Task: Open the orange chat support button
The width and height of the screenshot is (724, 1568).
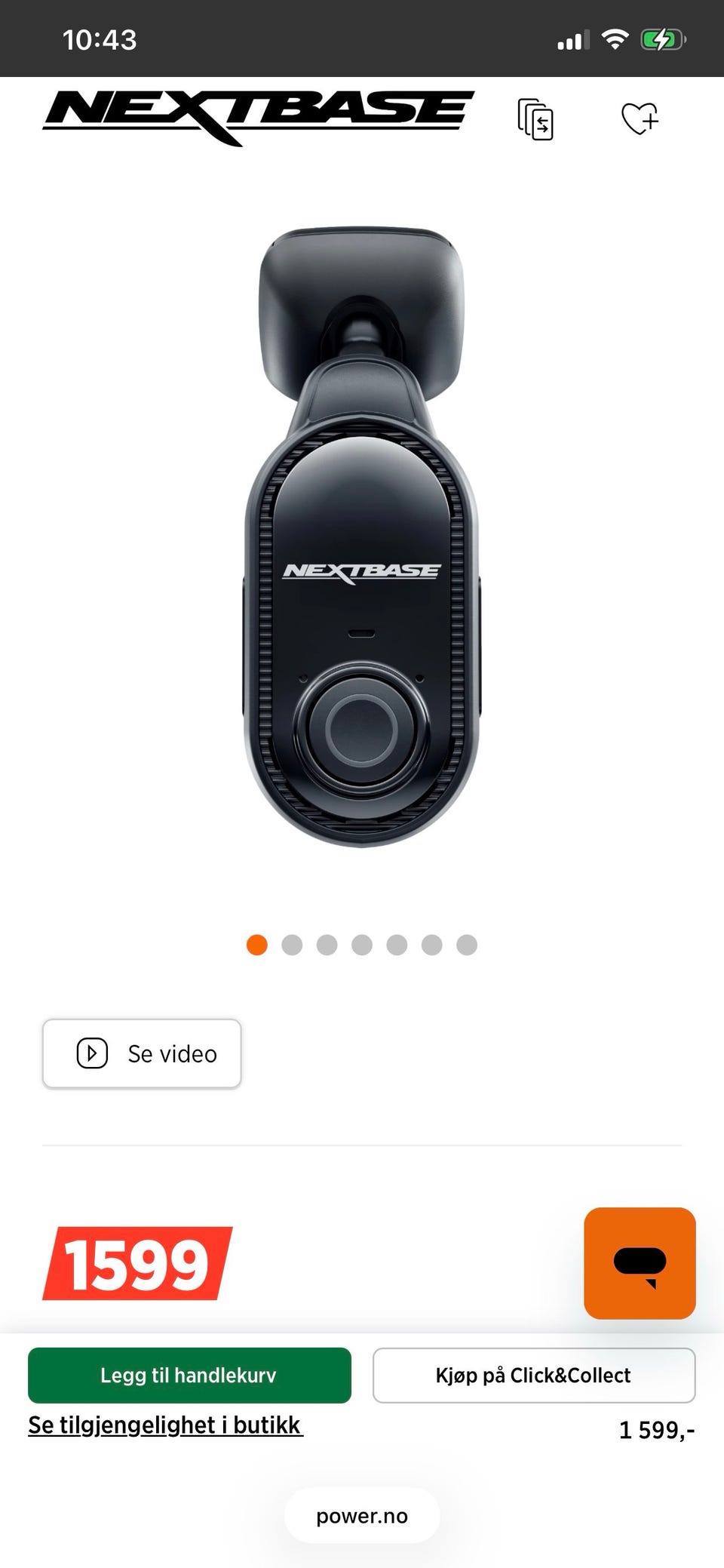Action: tap(640, 1263)
